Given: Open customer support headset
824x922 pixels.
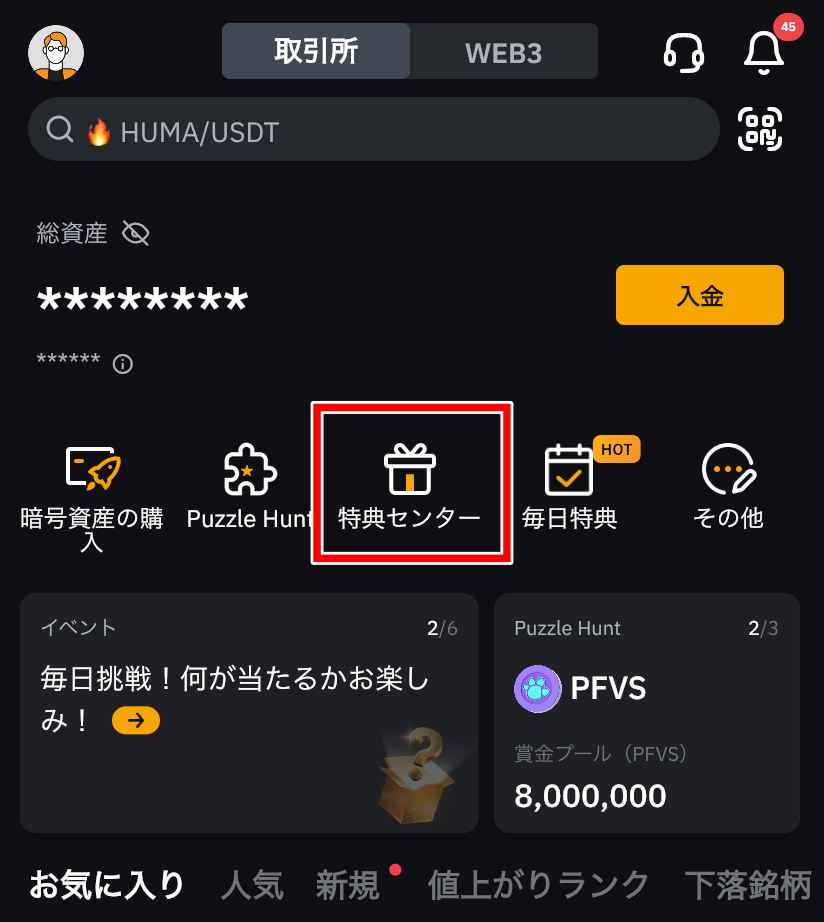Looking at the screenshot, I should (683, 52).
